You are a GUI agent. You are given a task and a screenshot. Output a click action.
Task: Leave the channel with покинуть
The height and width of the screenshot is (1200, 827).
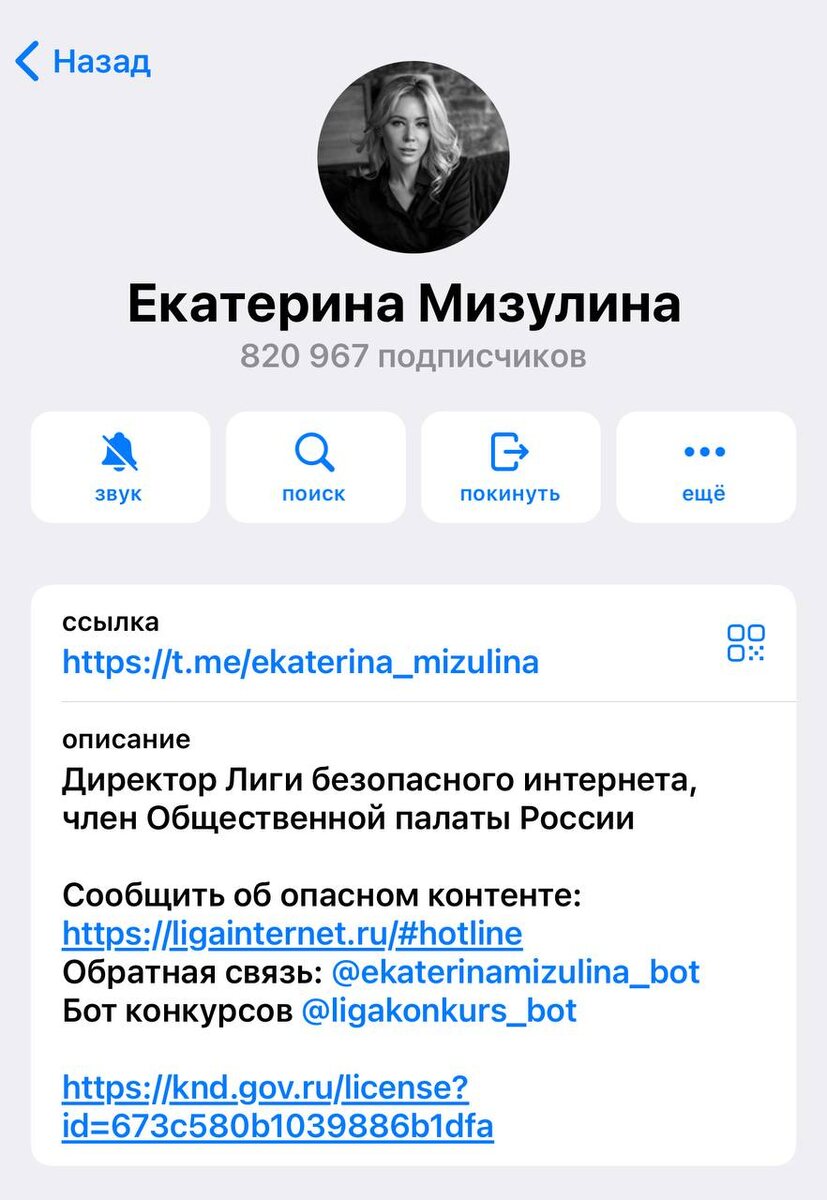tap(510, 467)
